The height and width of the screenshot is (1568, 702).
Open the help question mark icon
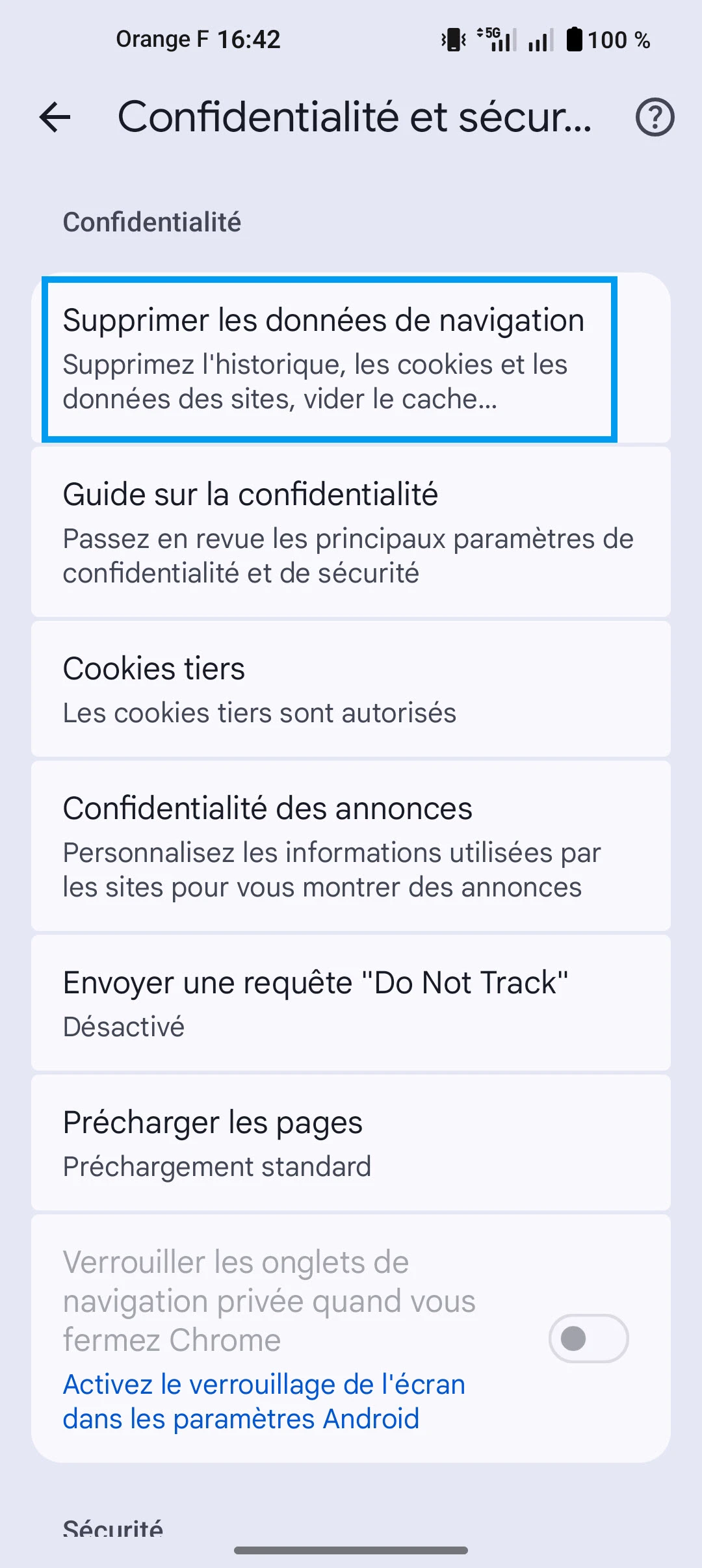pos(655,118)
